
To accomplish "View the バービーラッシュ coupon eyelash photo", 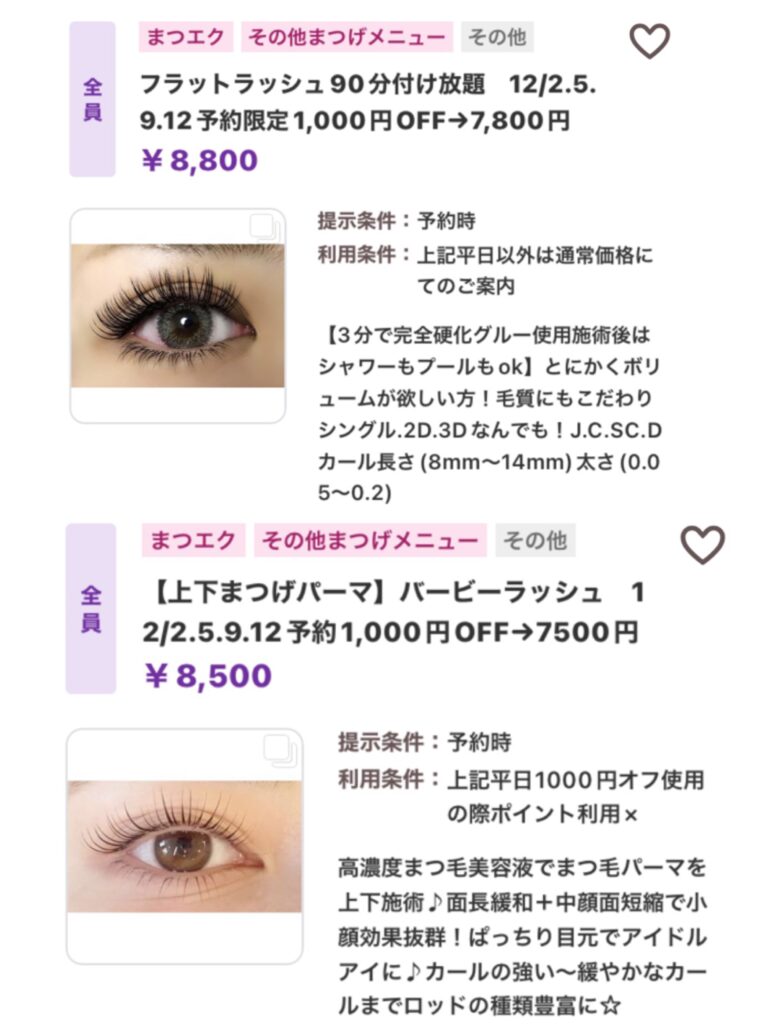I will [185, 845].
